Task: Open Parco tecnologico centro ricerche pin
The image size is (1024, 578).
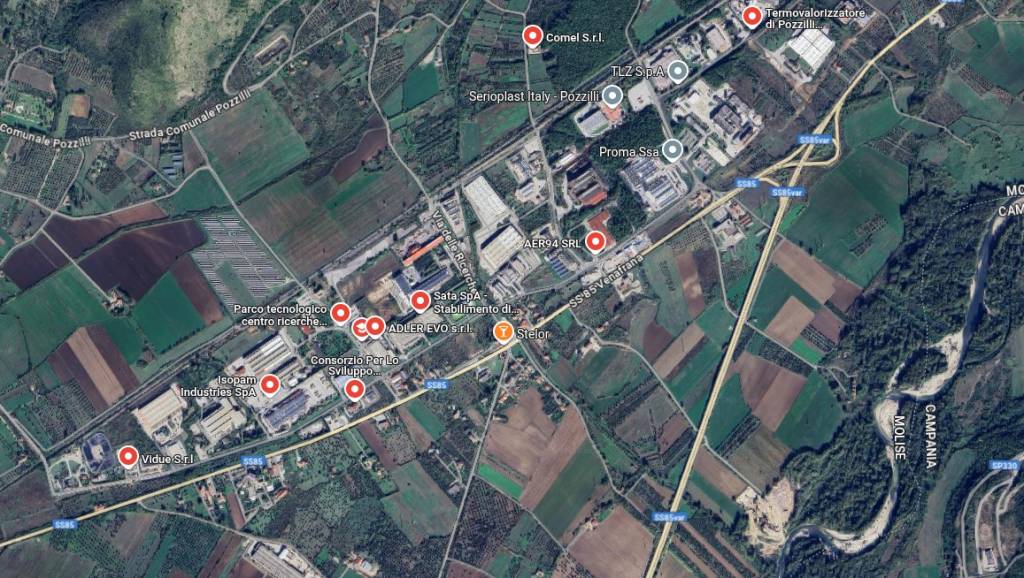Action: click(x=340, y=313)
